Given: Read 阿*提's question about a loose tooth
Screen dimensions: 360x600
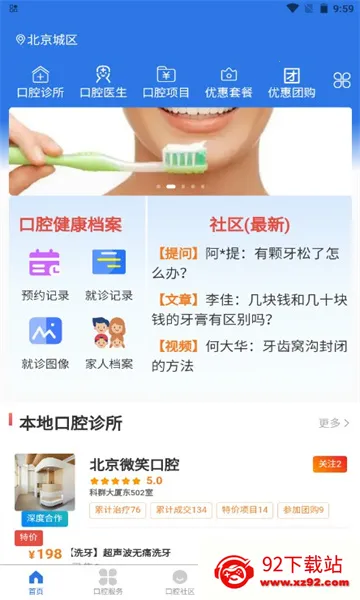Looking at the screenshot, I should tap(249, 263).
